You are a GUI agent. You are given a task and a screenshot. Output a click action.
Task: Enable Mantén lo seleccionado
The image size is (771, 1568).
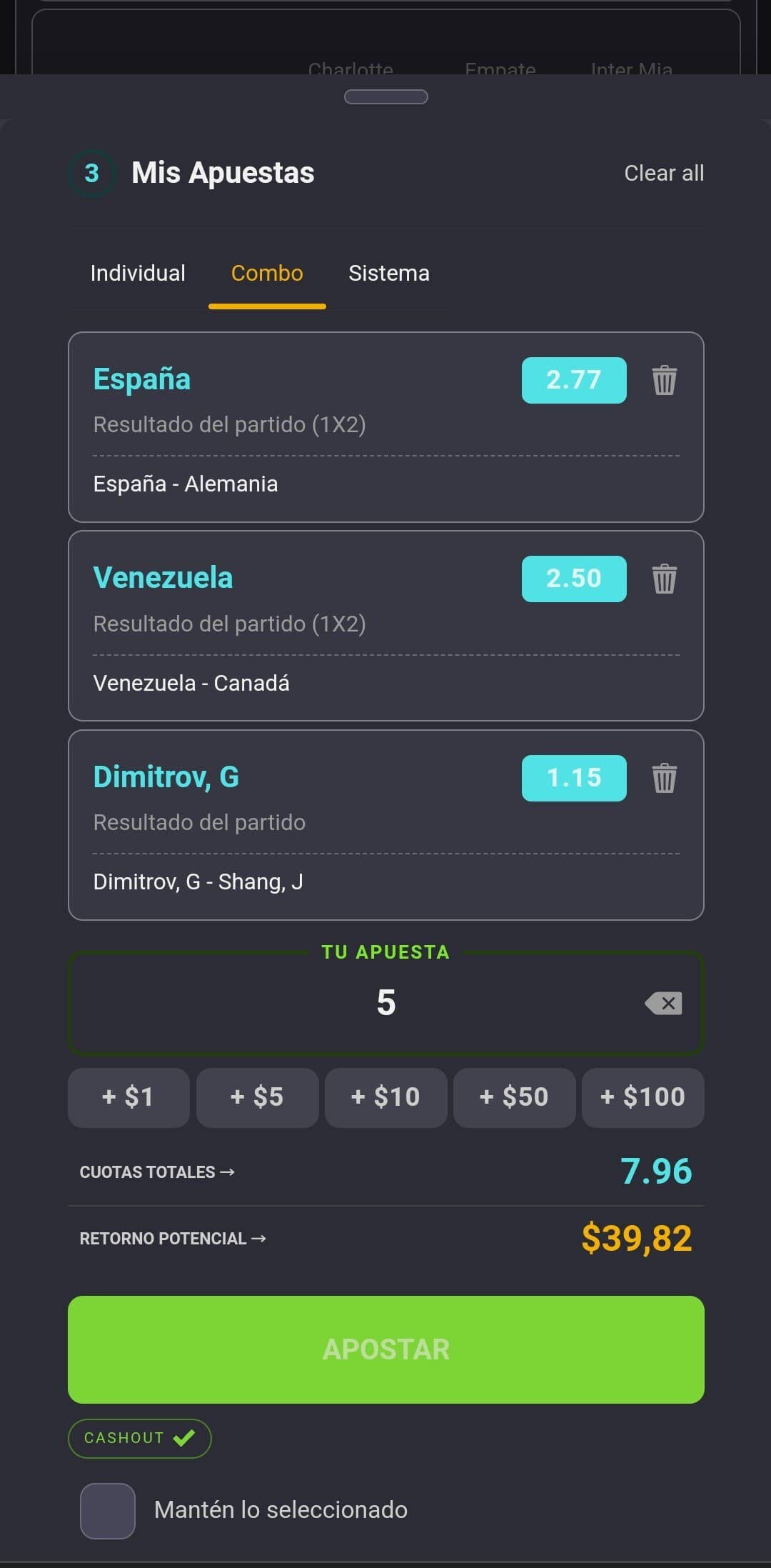click(108, 1509)
